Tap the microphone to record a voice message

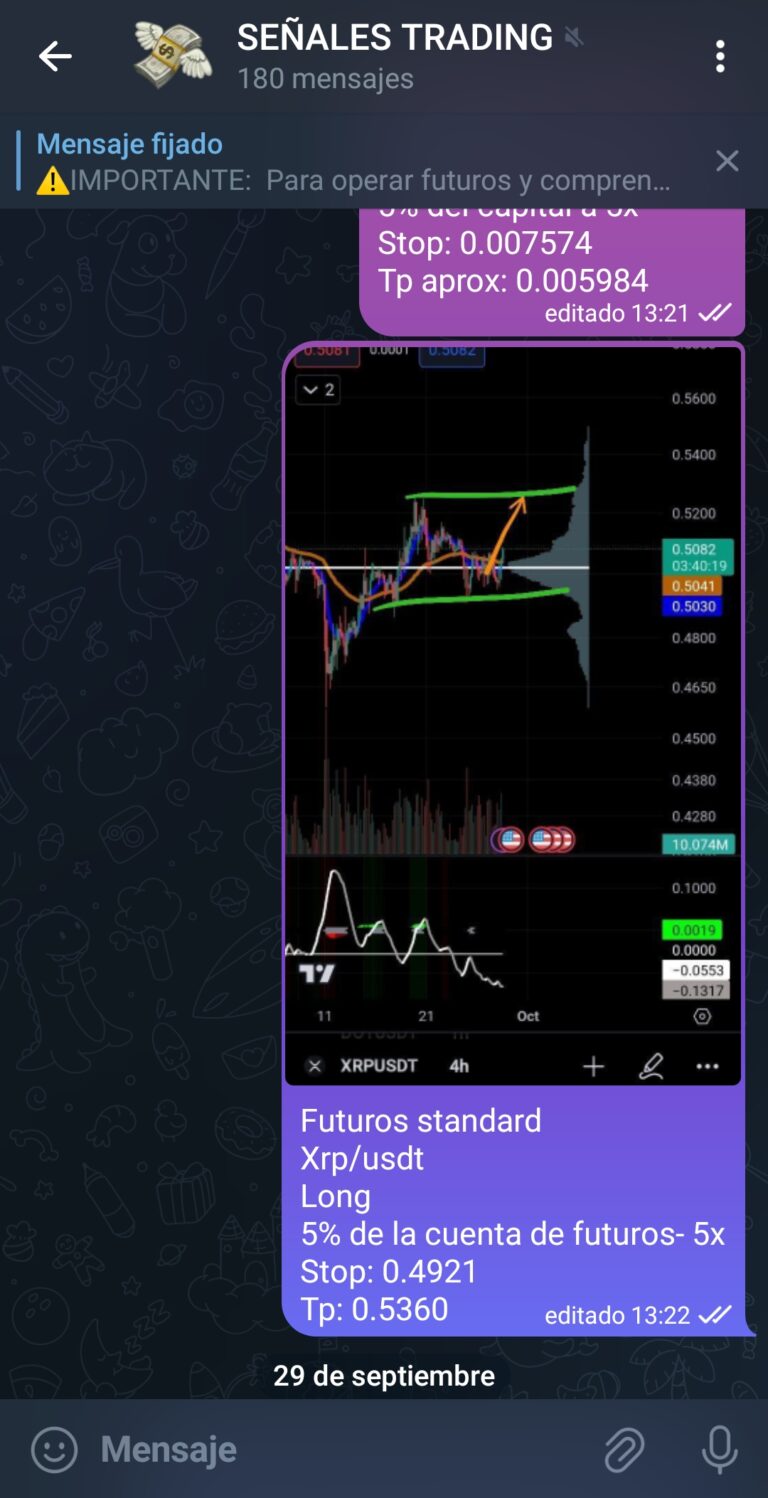point(719,1448)
